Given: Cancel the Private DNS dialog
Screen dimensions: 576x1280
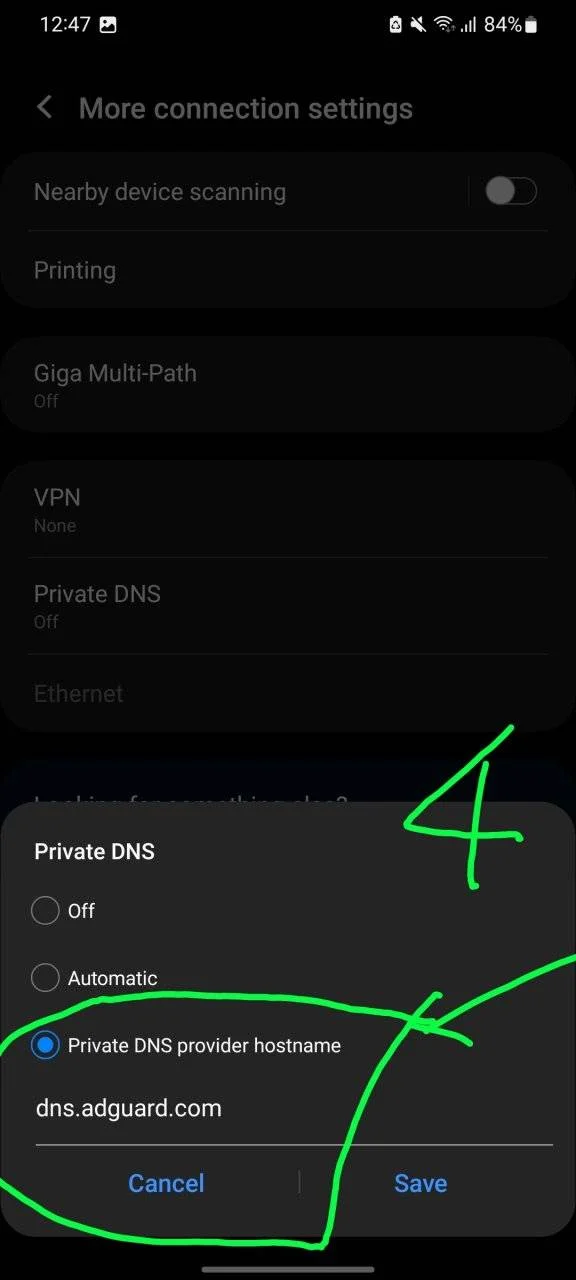Looking at the screenshot, I should pos(166,1183).
